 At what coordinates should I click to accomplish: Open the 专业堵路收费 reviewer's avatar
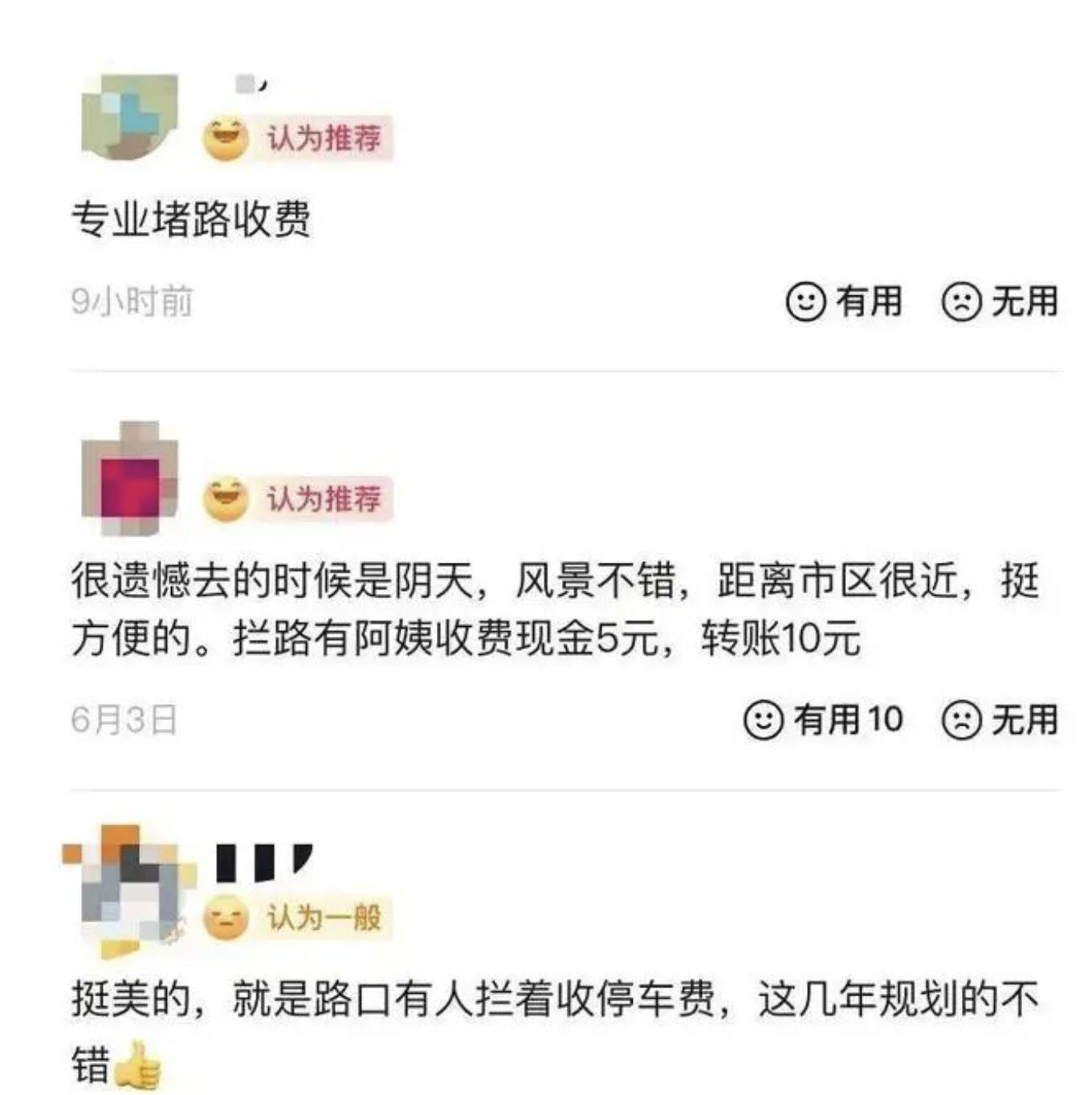click(129, 116)
